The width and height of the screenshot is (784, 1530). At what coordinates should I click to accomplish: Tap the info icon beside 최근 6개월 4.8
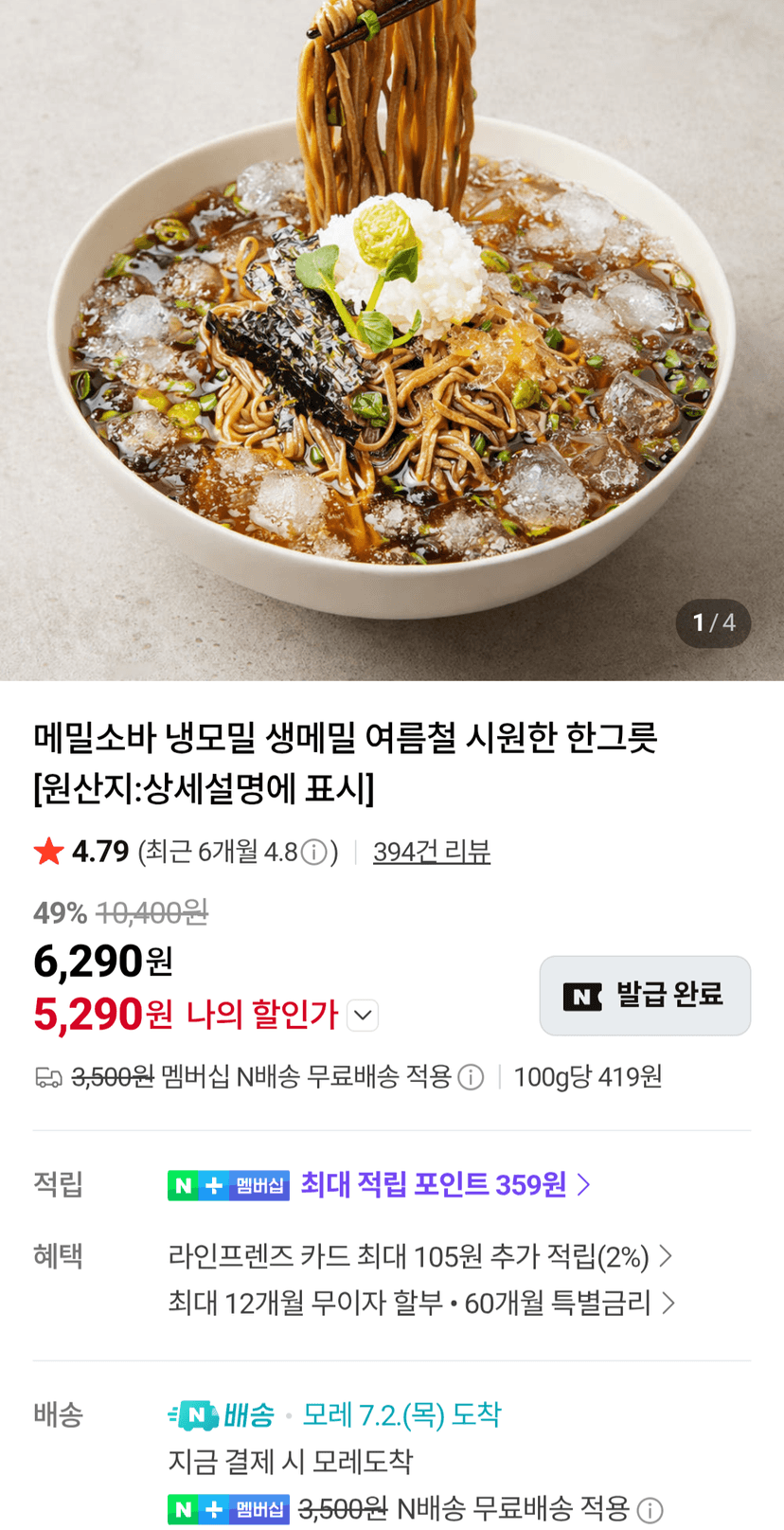[x=313, y=853]
